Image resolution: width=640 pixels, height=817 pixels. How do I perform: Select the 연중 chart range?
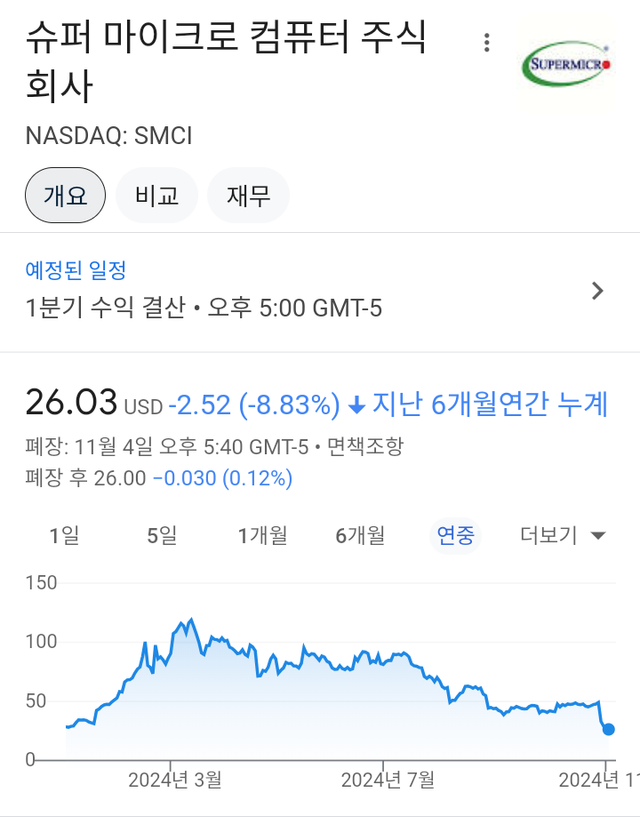pyautogui.click(x=456, y=536)
